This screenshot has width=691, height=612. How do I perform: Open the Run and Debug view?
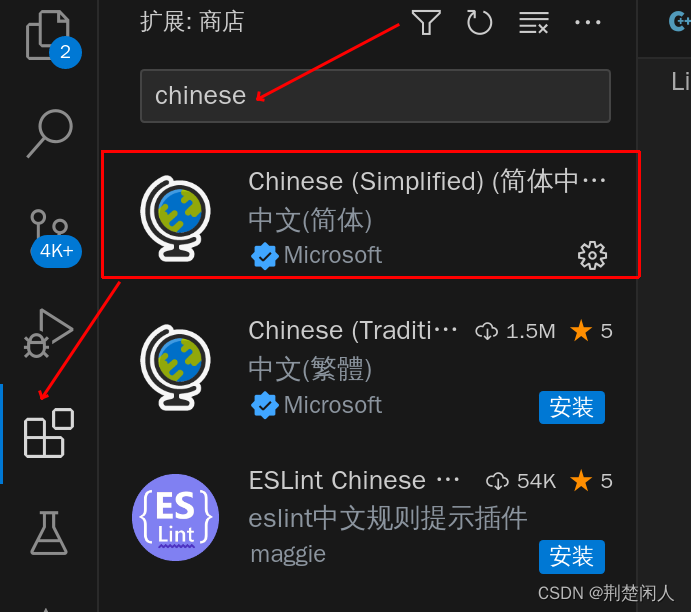49,333
